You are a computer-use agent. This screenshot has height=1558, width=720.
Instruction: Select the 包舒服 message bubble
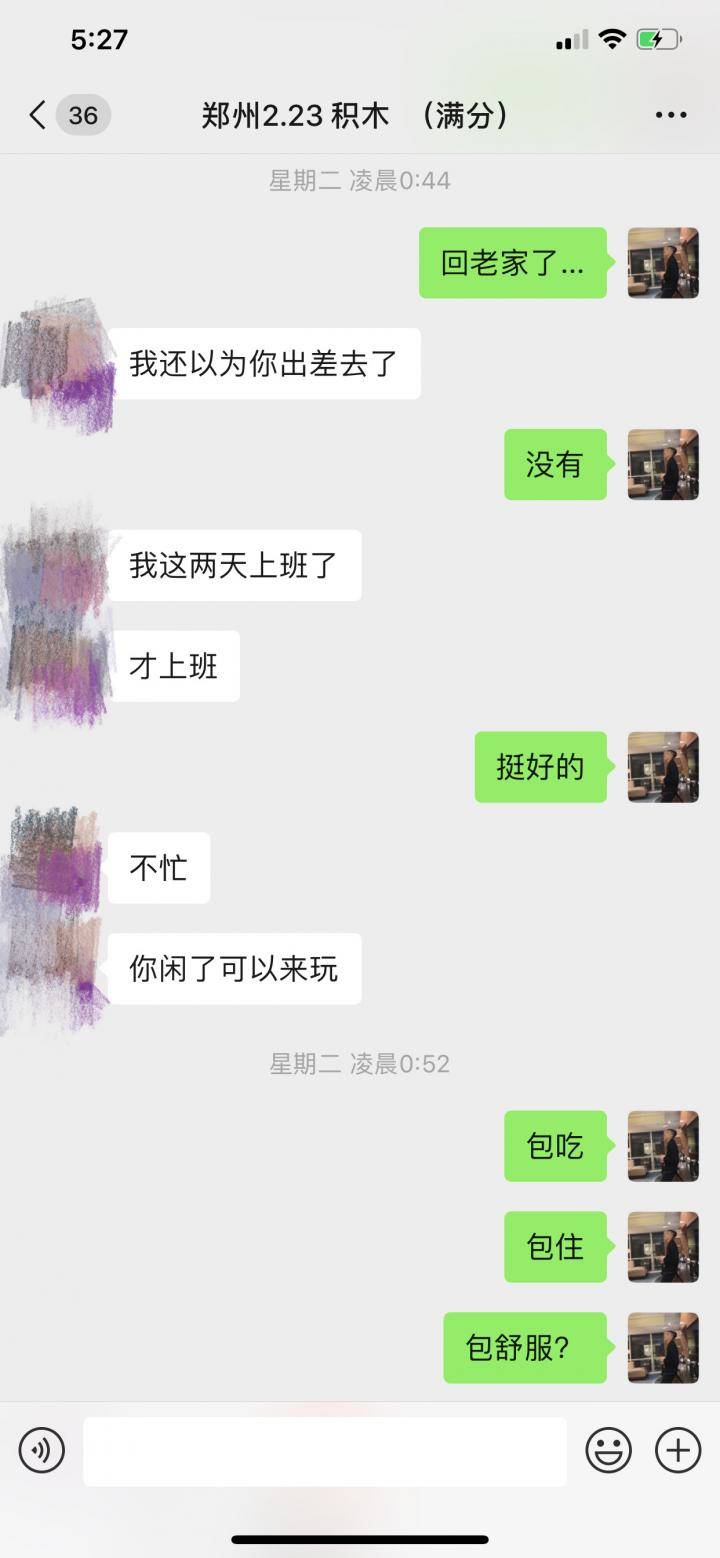(525, 1347)
